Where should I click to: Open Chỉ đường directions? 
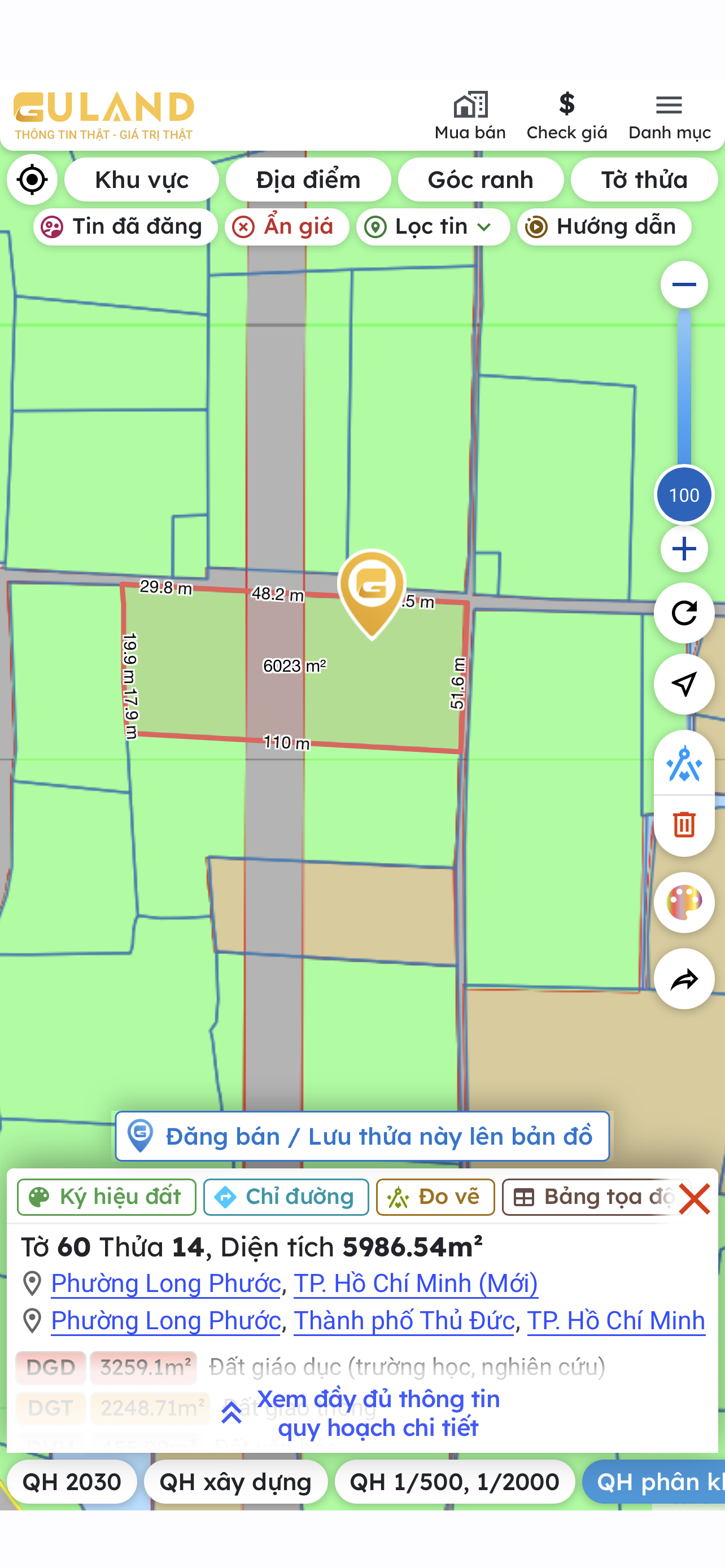[286, 1197]
